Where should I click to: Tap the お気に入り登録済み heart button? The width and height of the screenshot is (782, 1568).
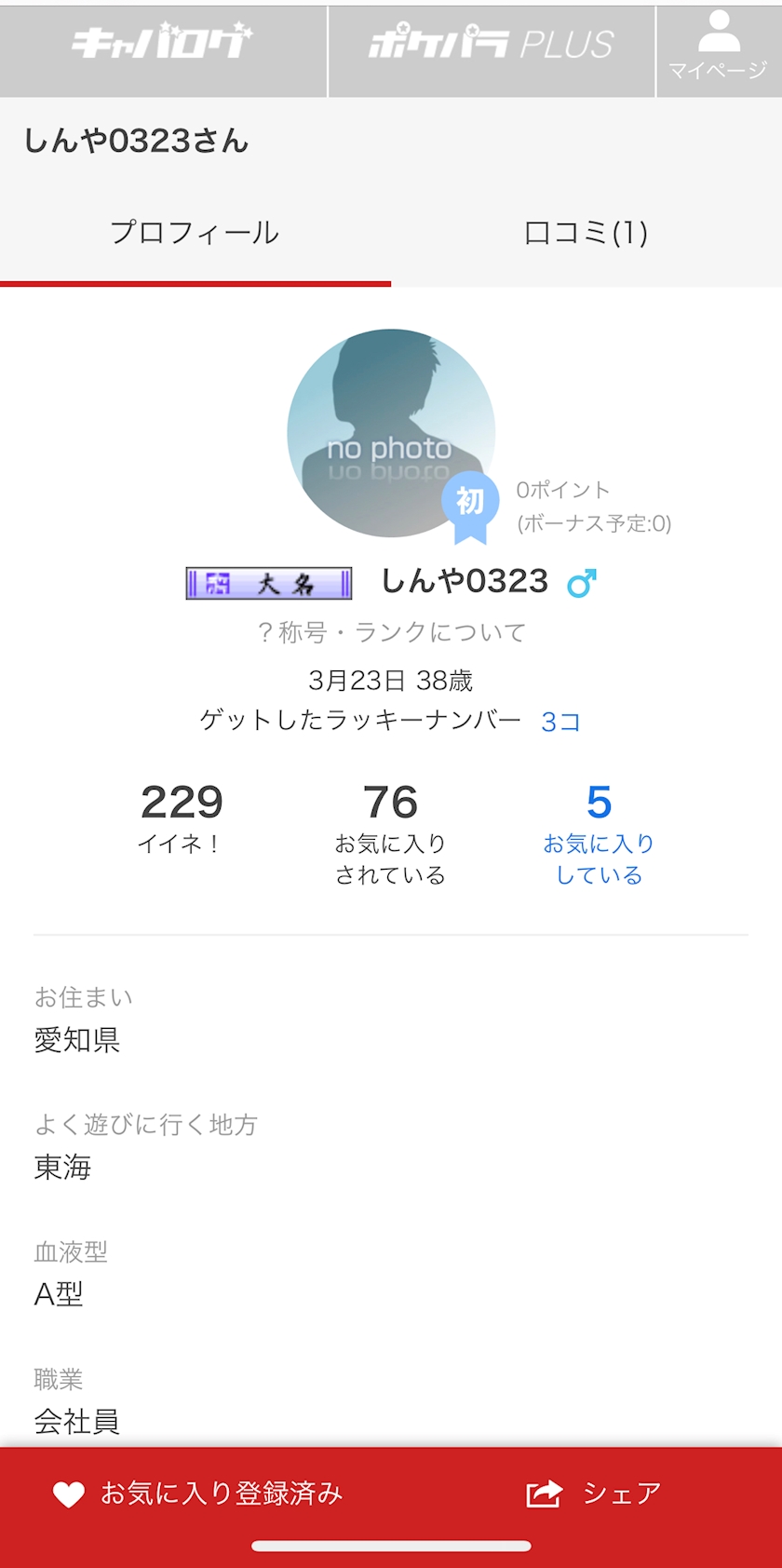point(197,1494)
